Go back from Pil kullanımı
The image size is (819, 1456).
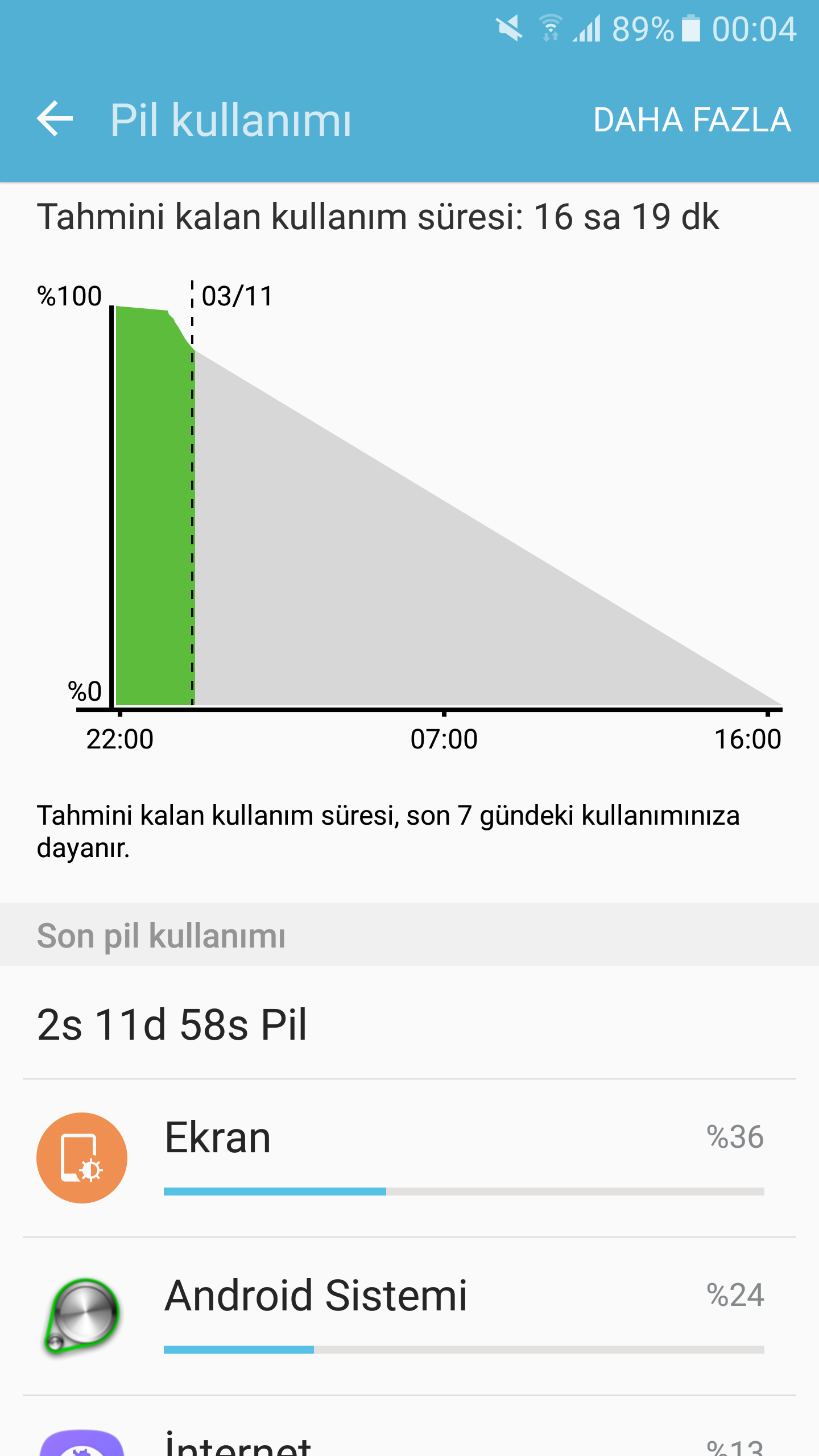(x=55, y=119)
